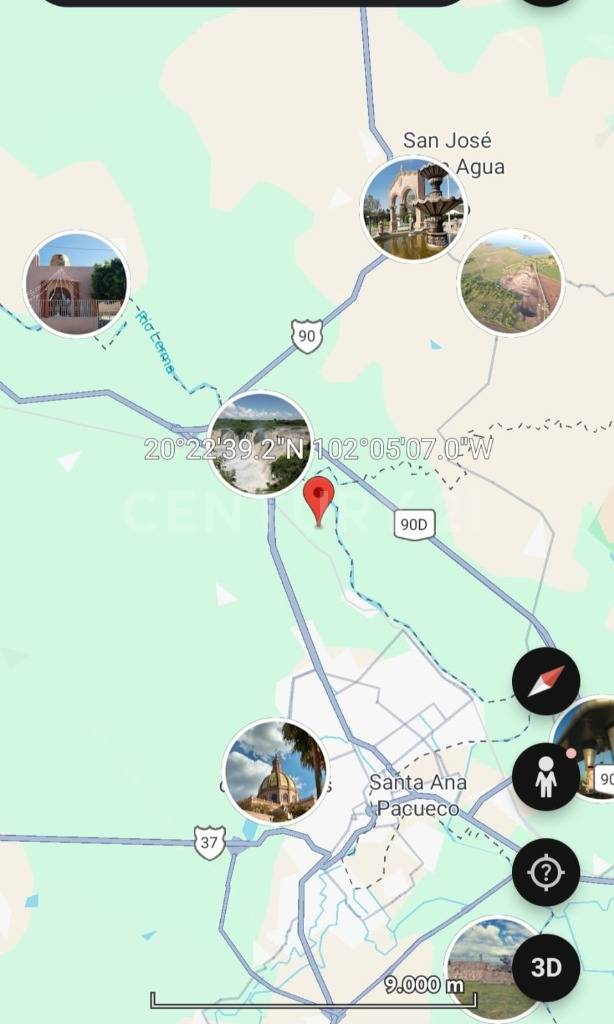
Task: Switch the map to 3D view
Action: click(x=546, y=967)
